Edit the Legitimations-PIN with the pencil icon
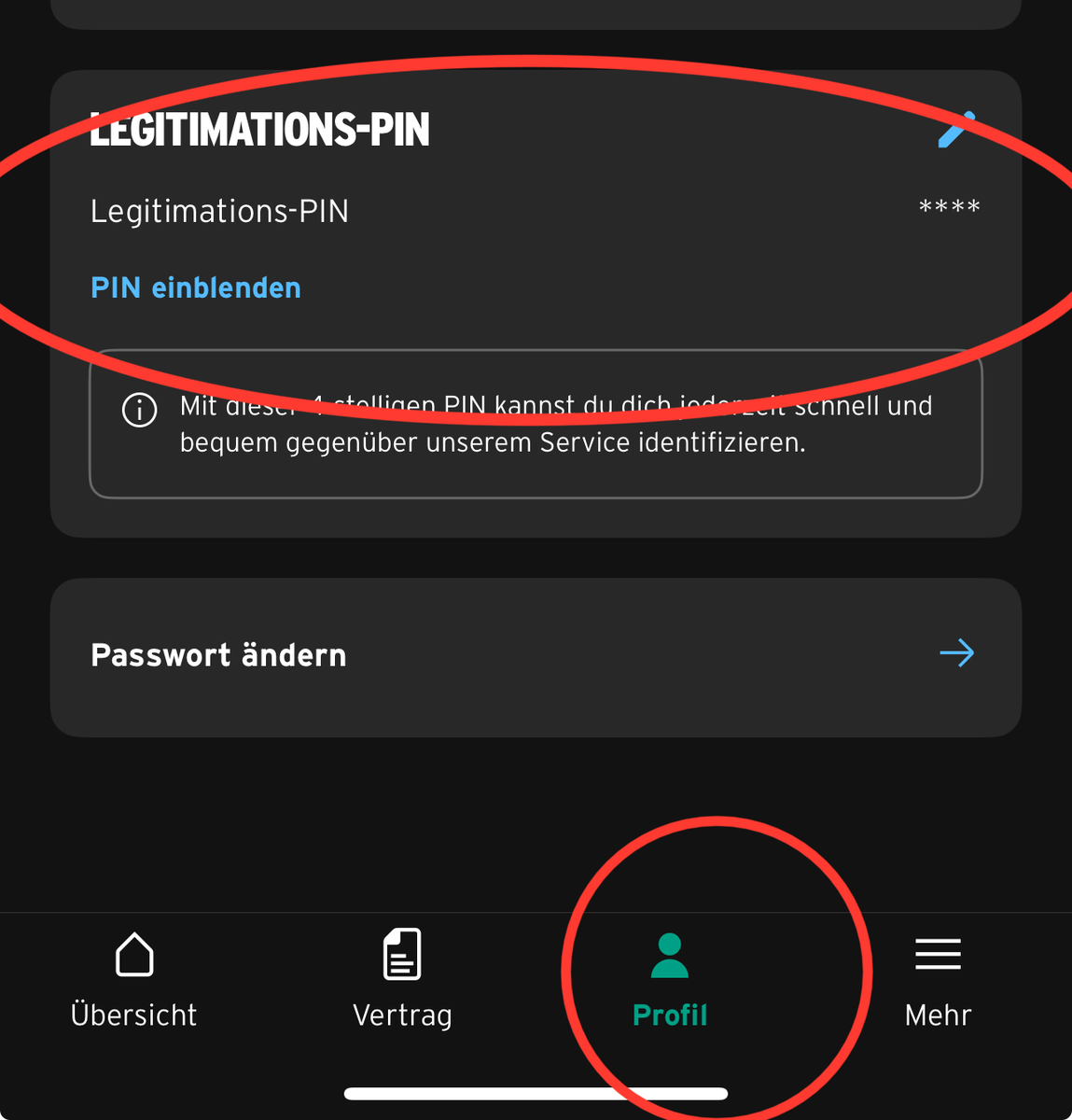This screenshot has width=1072, height=1120. tap(955, 131)
